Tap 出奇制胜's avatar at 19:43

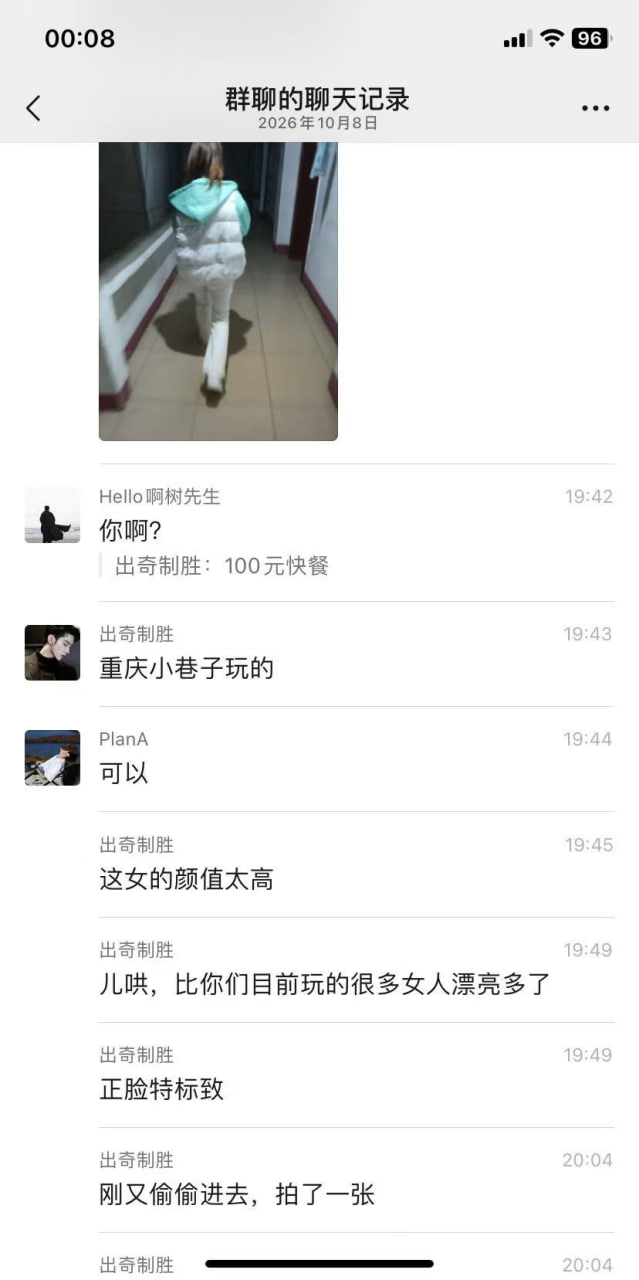click(52, 653)
